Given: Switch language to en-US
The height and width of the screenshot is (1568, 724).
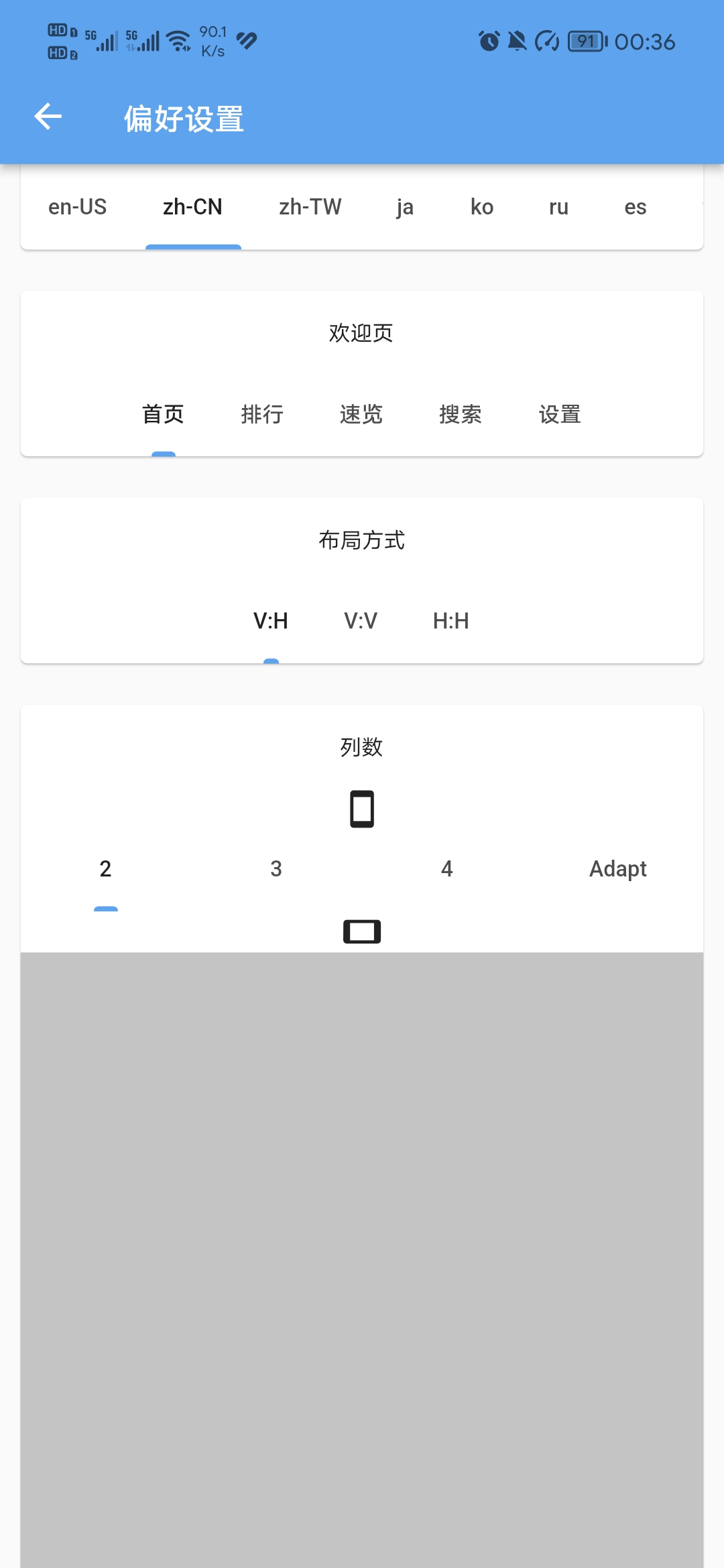Looking at the screenshot, I should click(76, 207).
